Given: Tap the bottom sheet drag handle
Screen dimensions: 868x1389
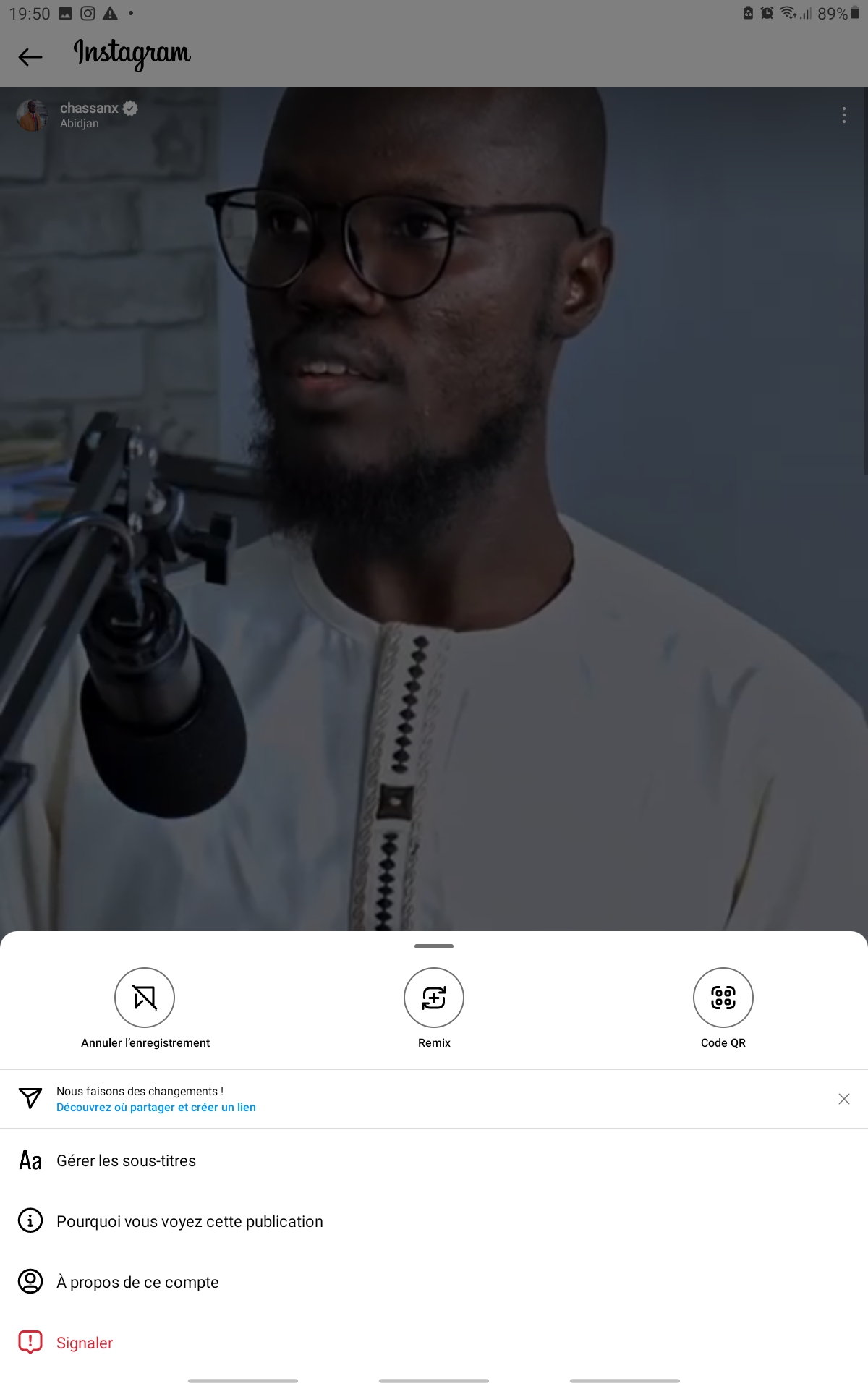Looking at the screenshot, I should click(x=434, y=946).
